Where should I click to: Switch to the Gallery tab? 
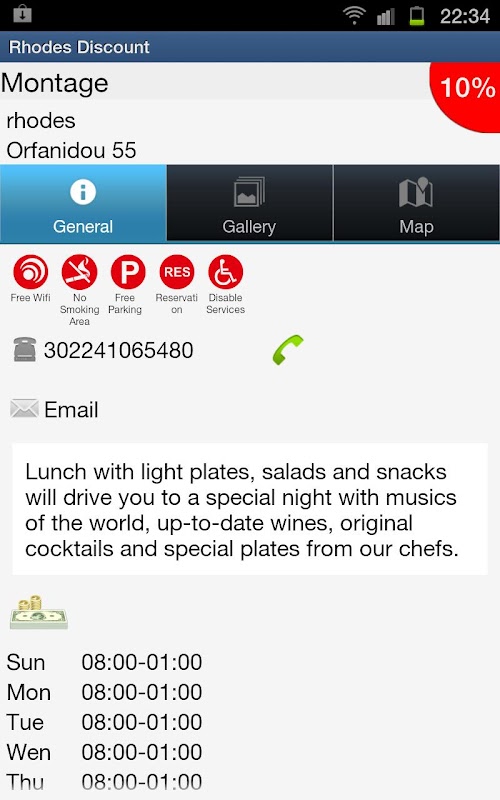click(249, 203)
